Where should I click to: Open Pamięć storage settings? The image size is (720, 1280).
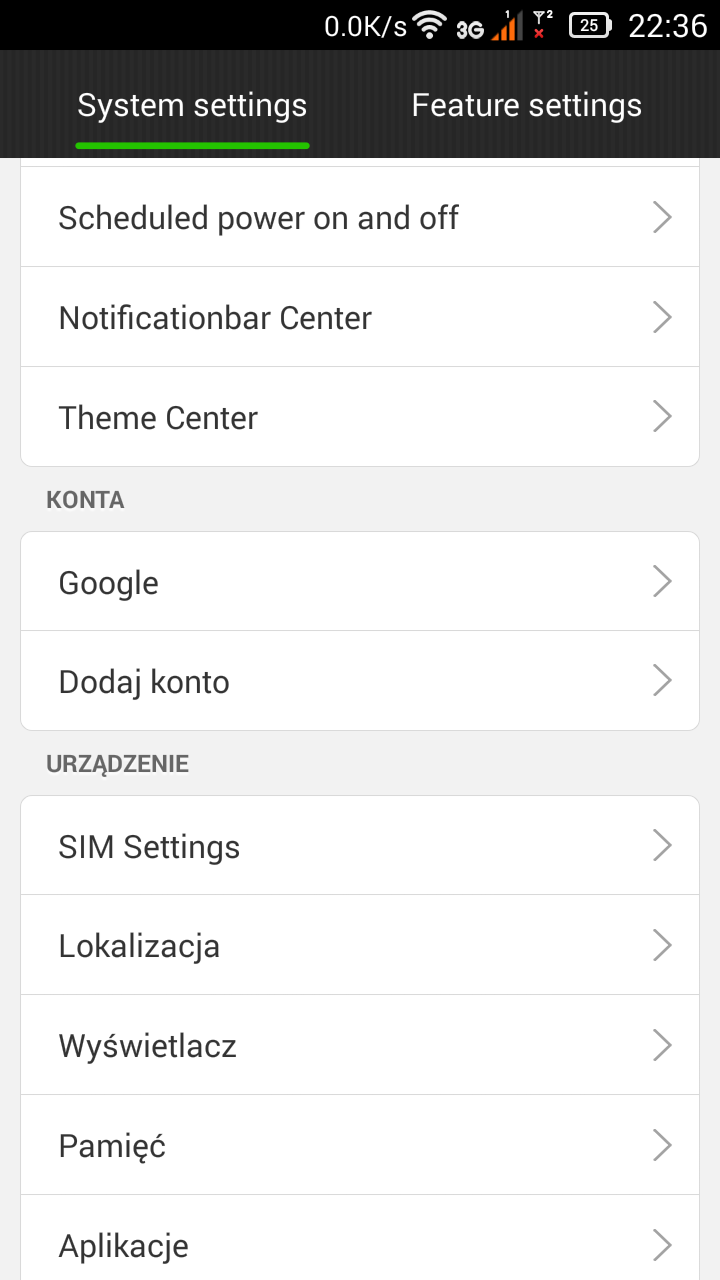[360, 1145]
